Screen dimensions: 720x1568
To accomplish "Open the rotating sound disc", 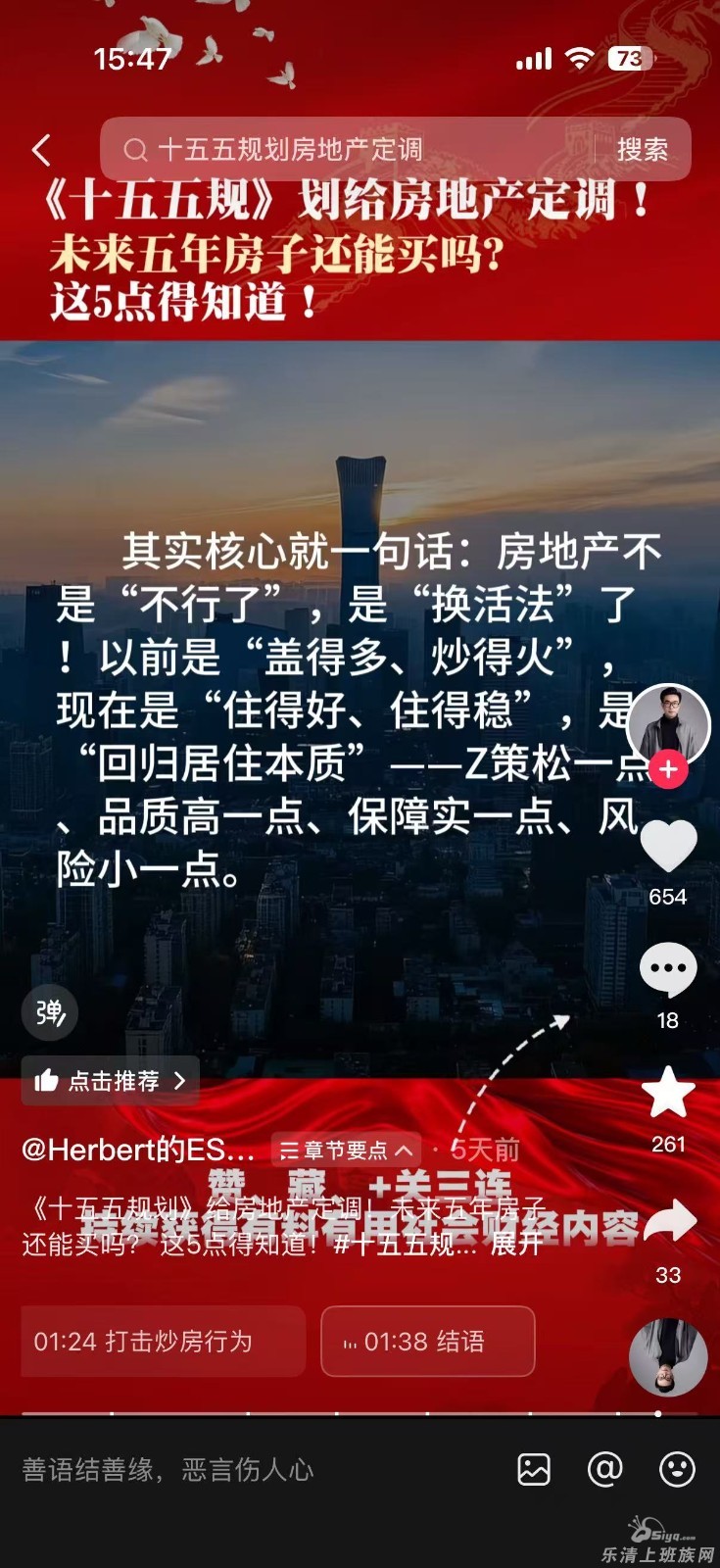I will (x=668, y=1356).
